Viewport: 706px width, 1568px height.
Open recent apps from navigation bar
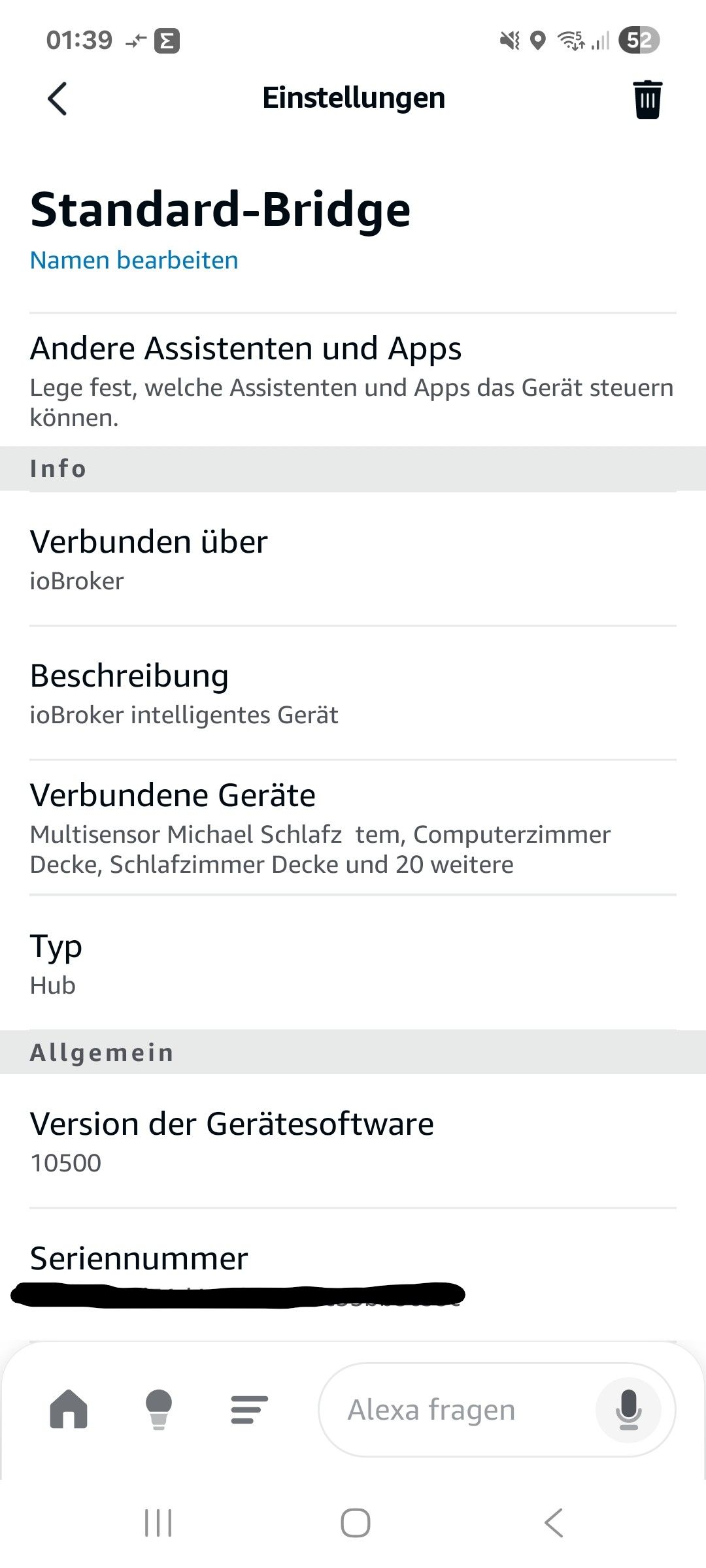pyautogui.click(x=158, y=1523)
